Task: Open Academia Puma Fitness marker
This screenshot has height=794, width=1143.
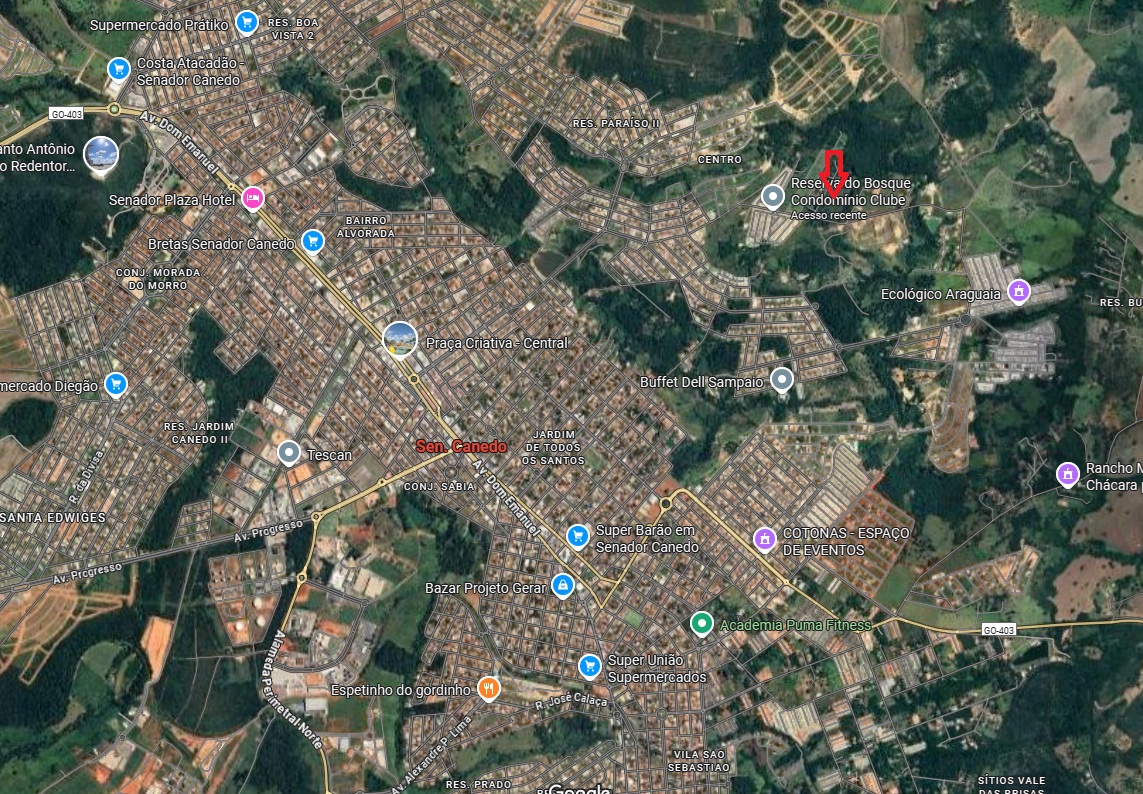Action: point(702,624)
